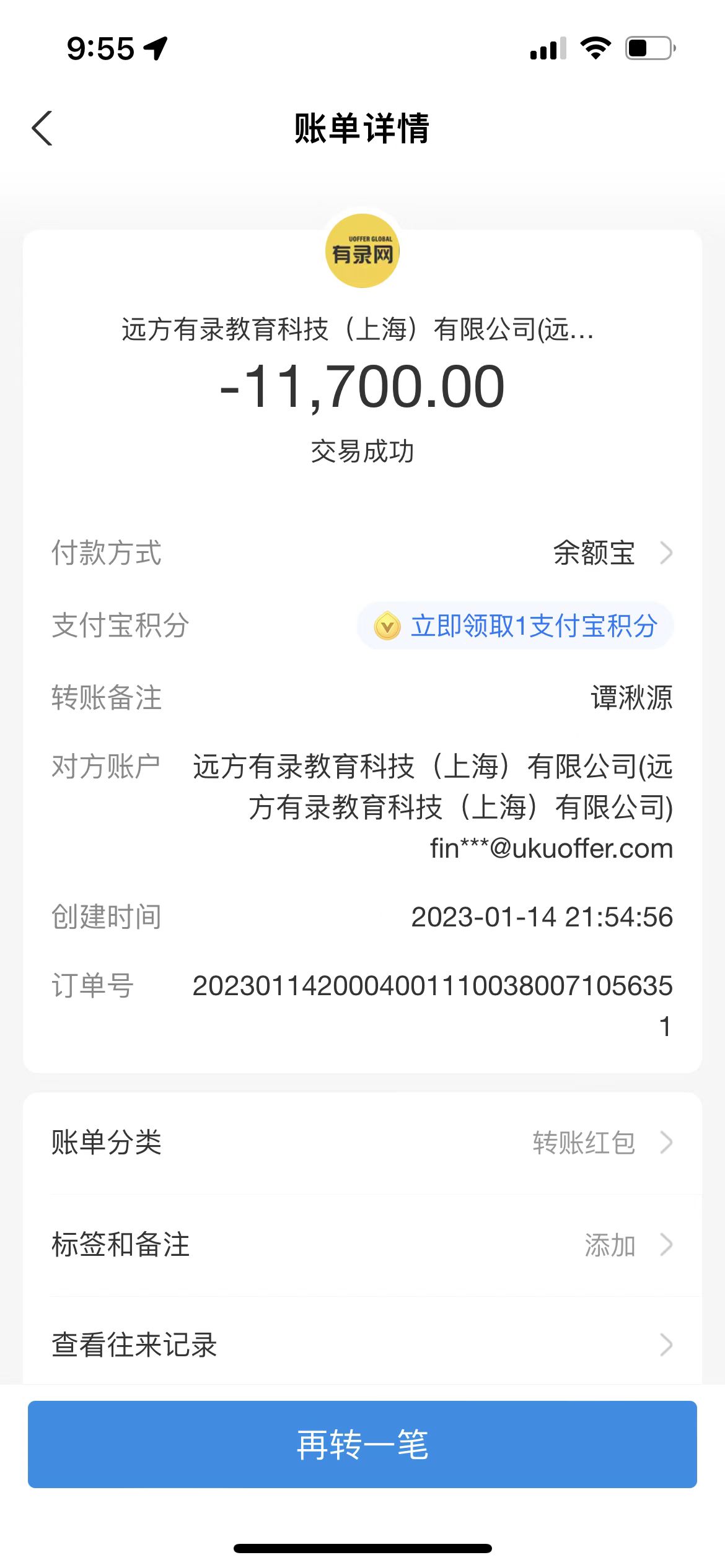Image resolution: width=725 pixels, height=1568 pixels.
Task: Add tags and notes to this bill
Action: tap(625, 1245)
